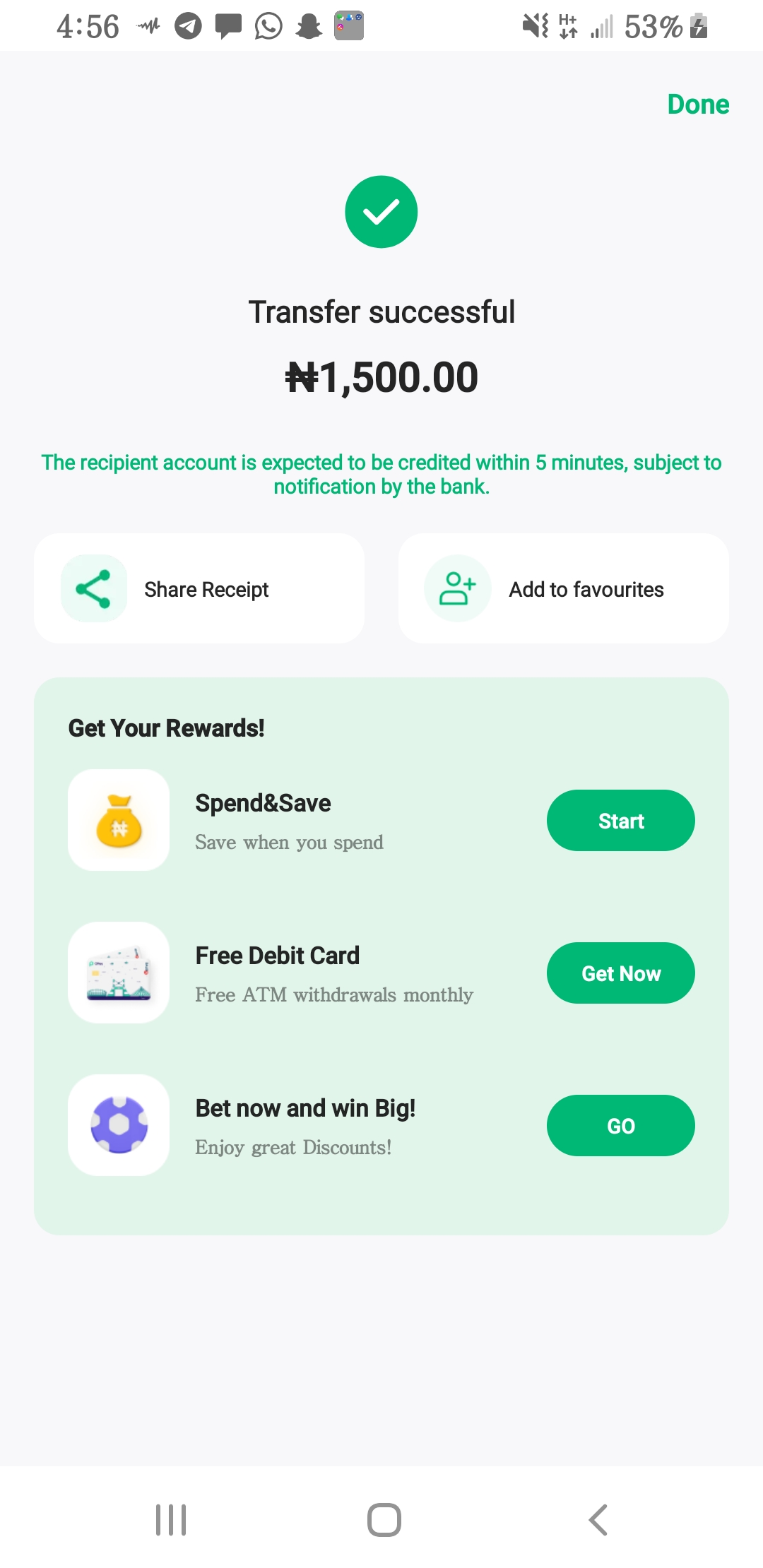Viewport: 763px width, 1568px height.
Task: Tap GO on Bet now and win Big
Action: pos(620,1126)
